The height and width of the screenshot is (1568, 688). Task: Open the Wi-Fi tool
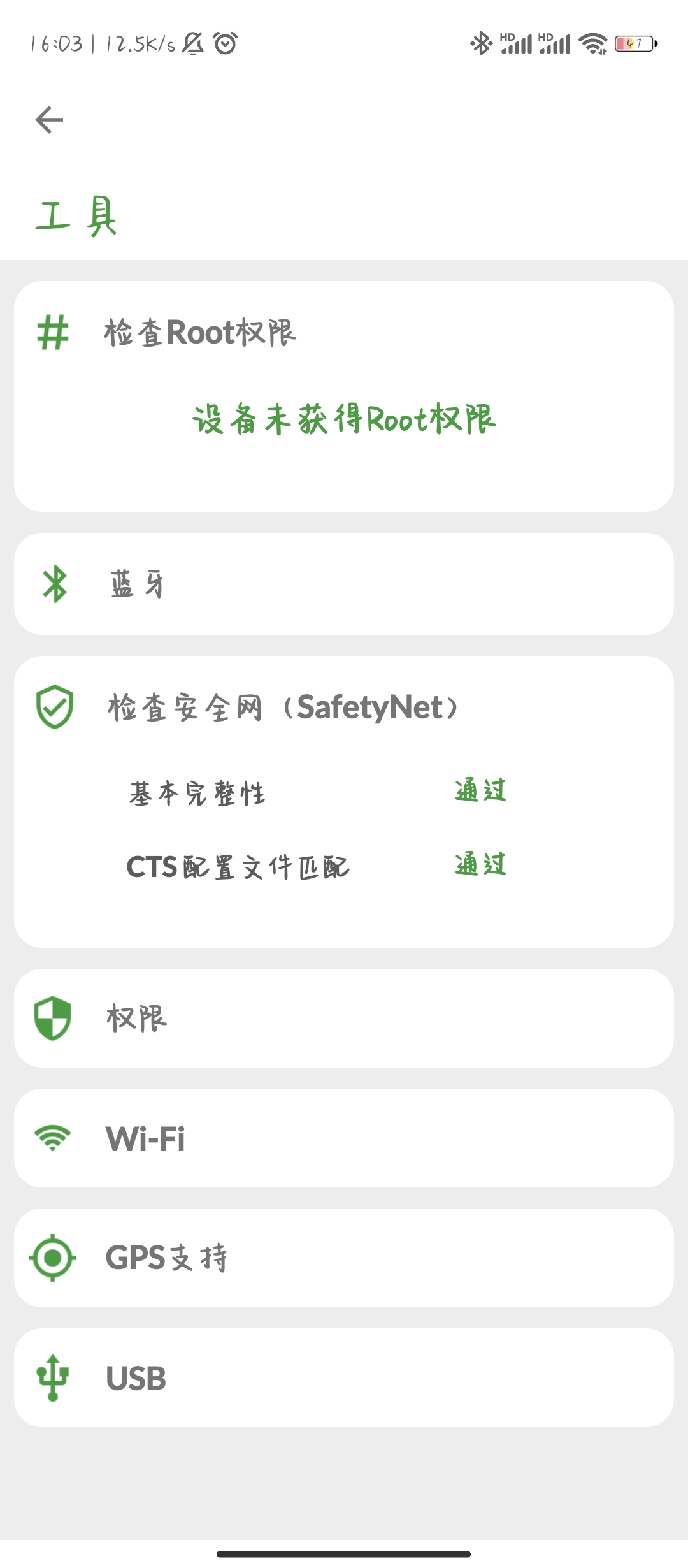(x=344, y=1138)
